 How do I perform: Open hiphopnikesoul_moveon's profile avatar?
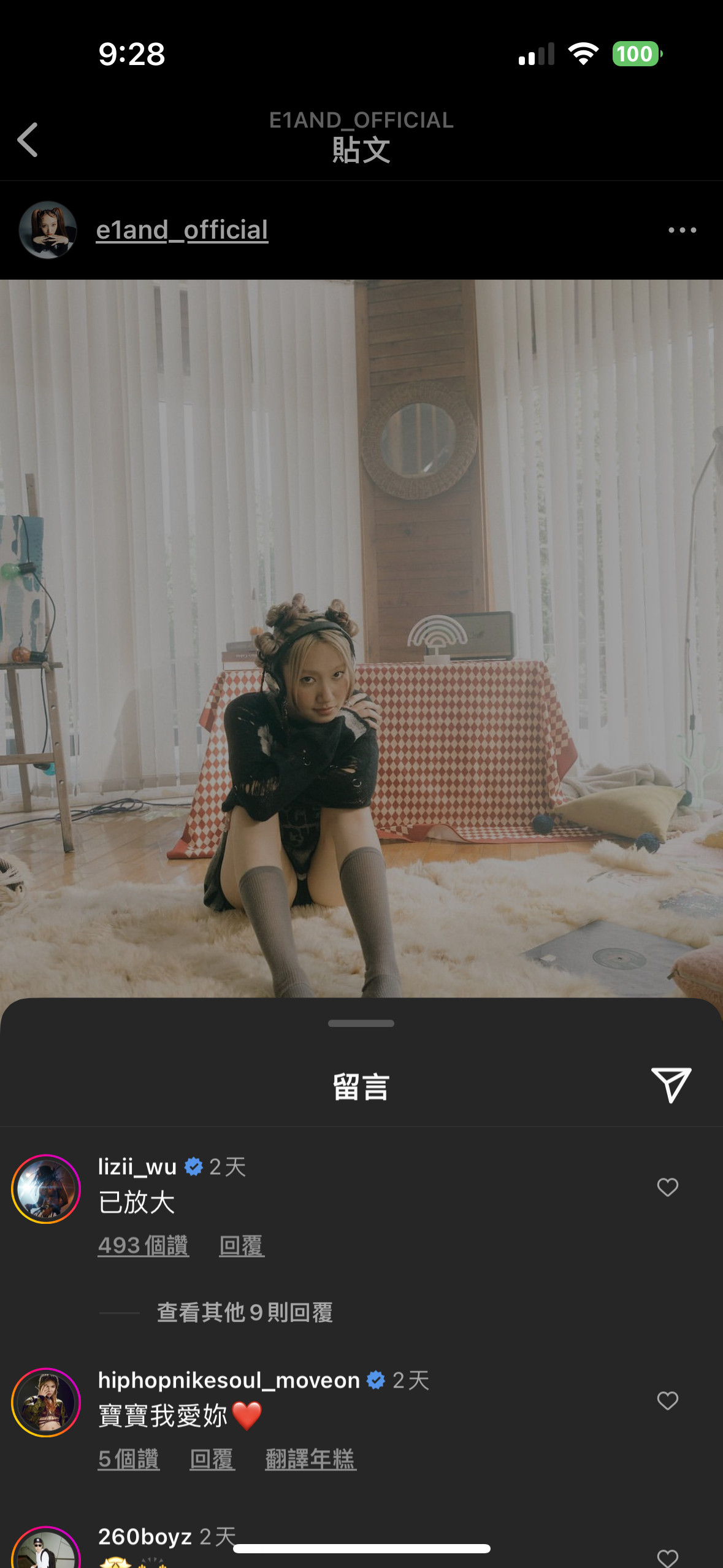(46, 1402)
